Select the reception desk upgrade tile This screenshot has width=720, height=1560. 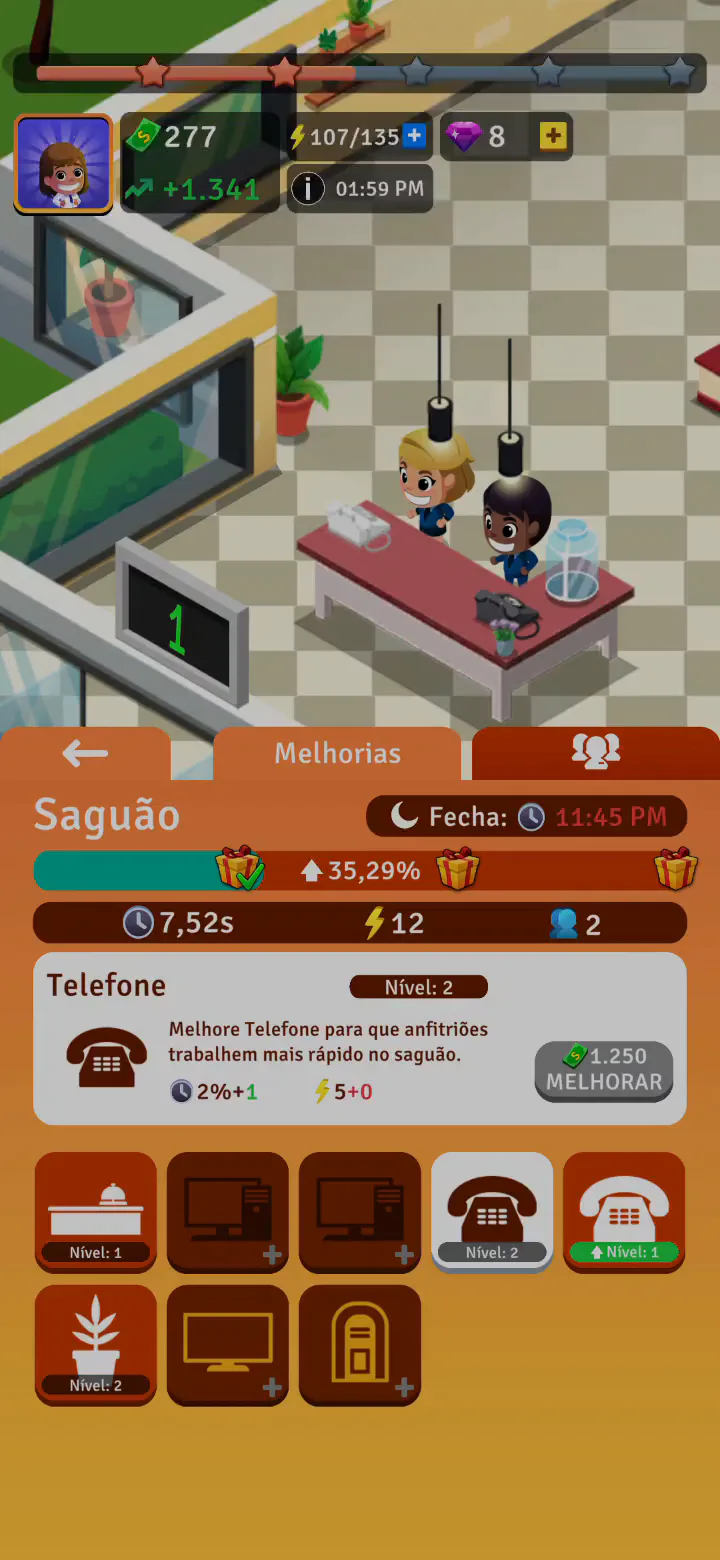pyautogui.click(x=96, y=1211)
